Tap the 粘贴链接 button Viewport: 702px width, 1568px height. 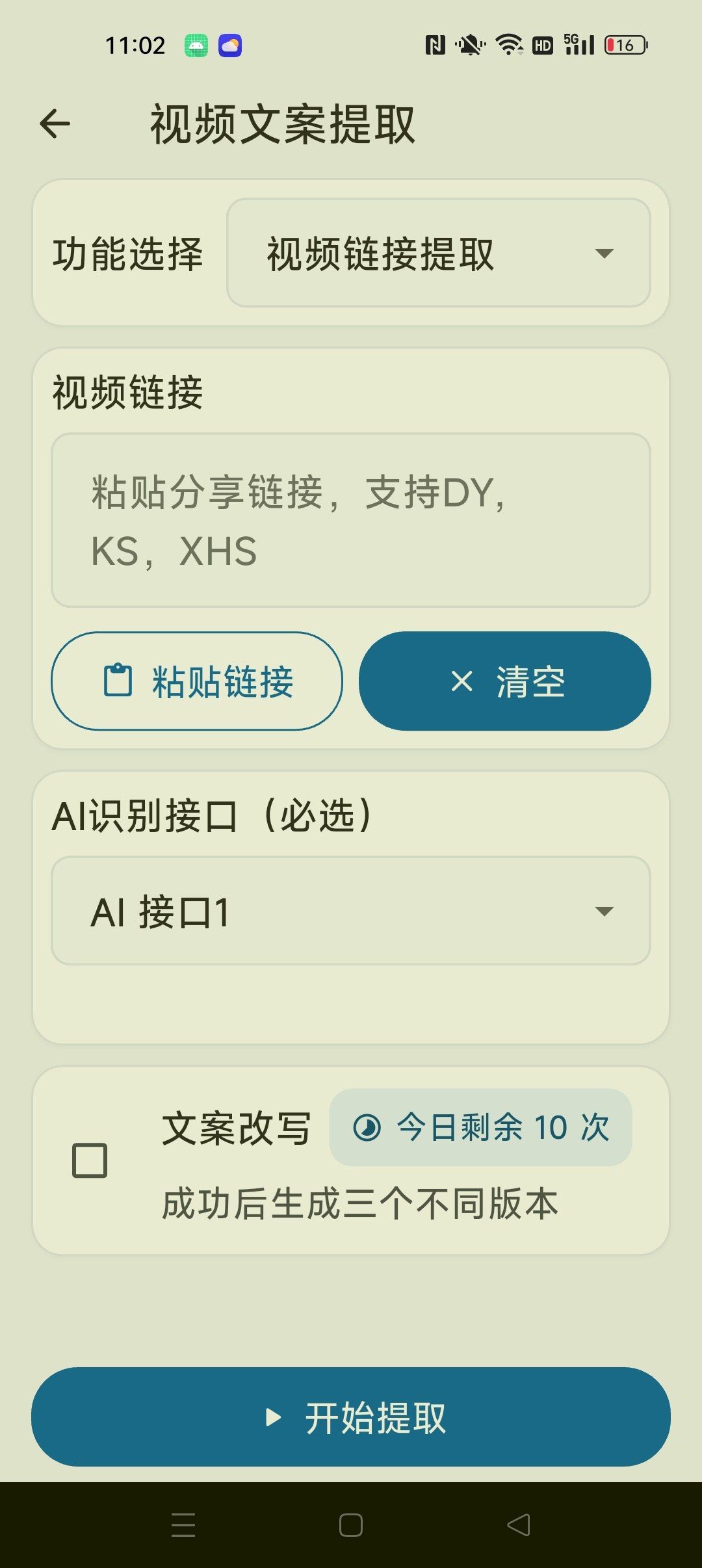[197, 681]
